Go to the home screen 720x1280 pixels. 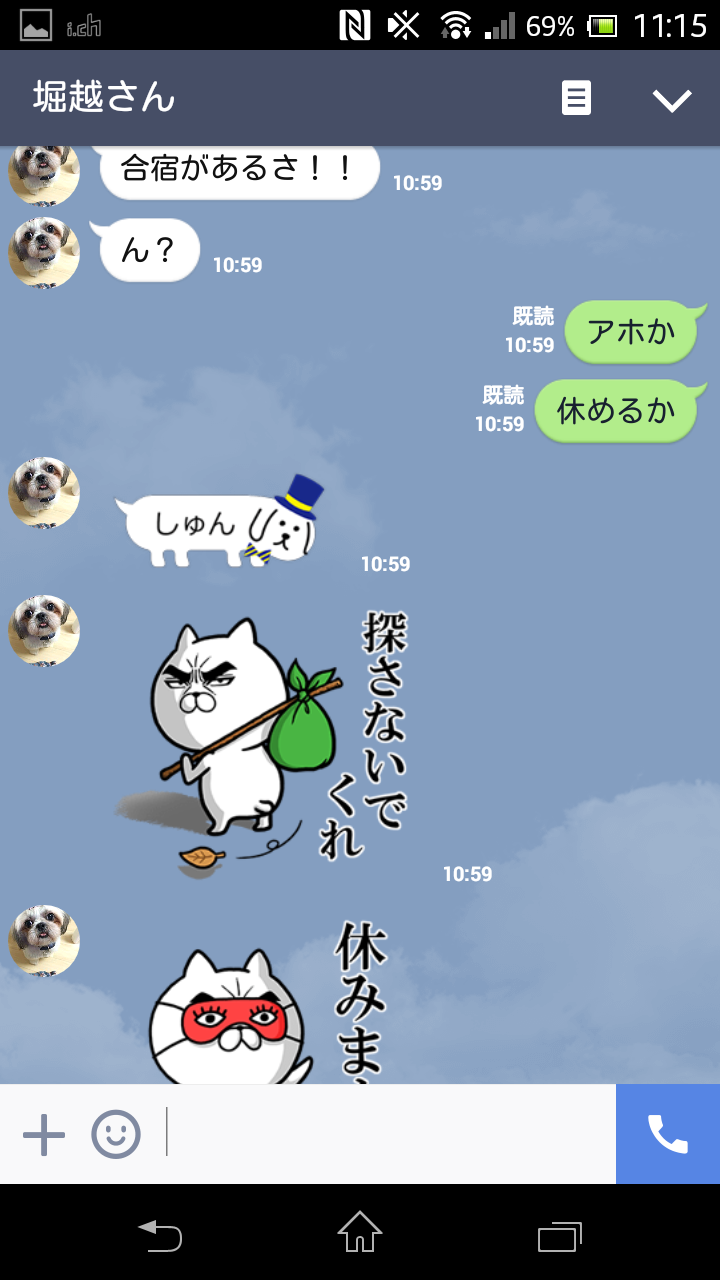coord(360,1233)
